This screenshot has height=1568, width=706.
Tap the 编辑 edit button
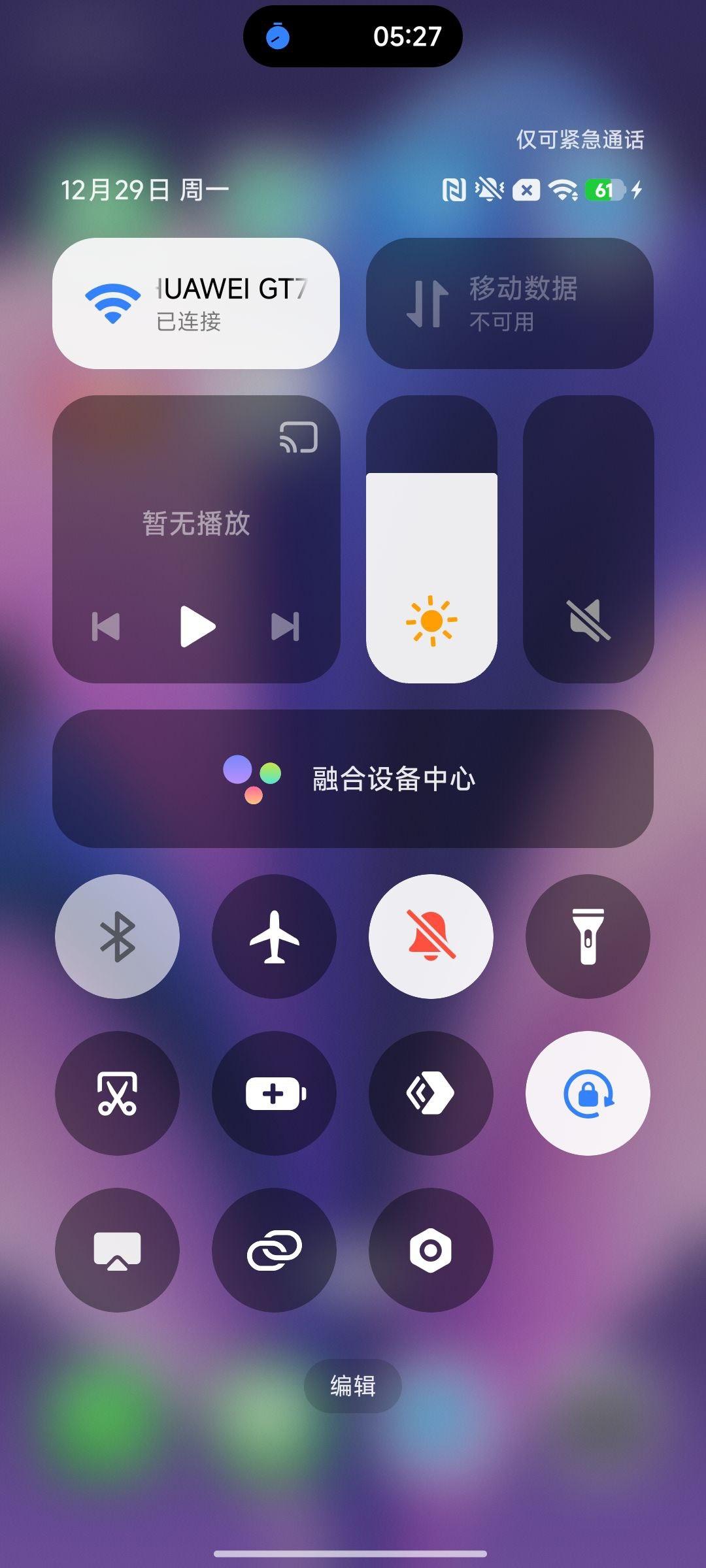coord(353,1386)
